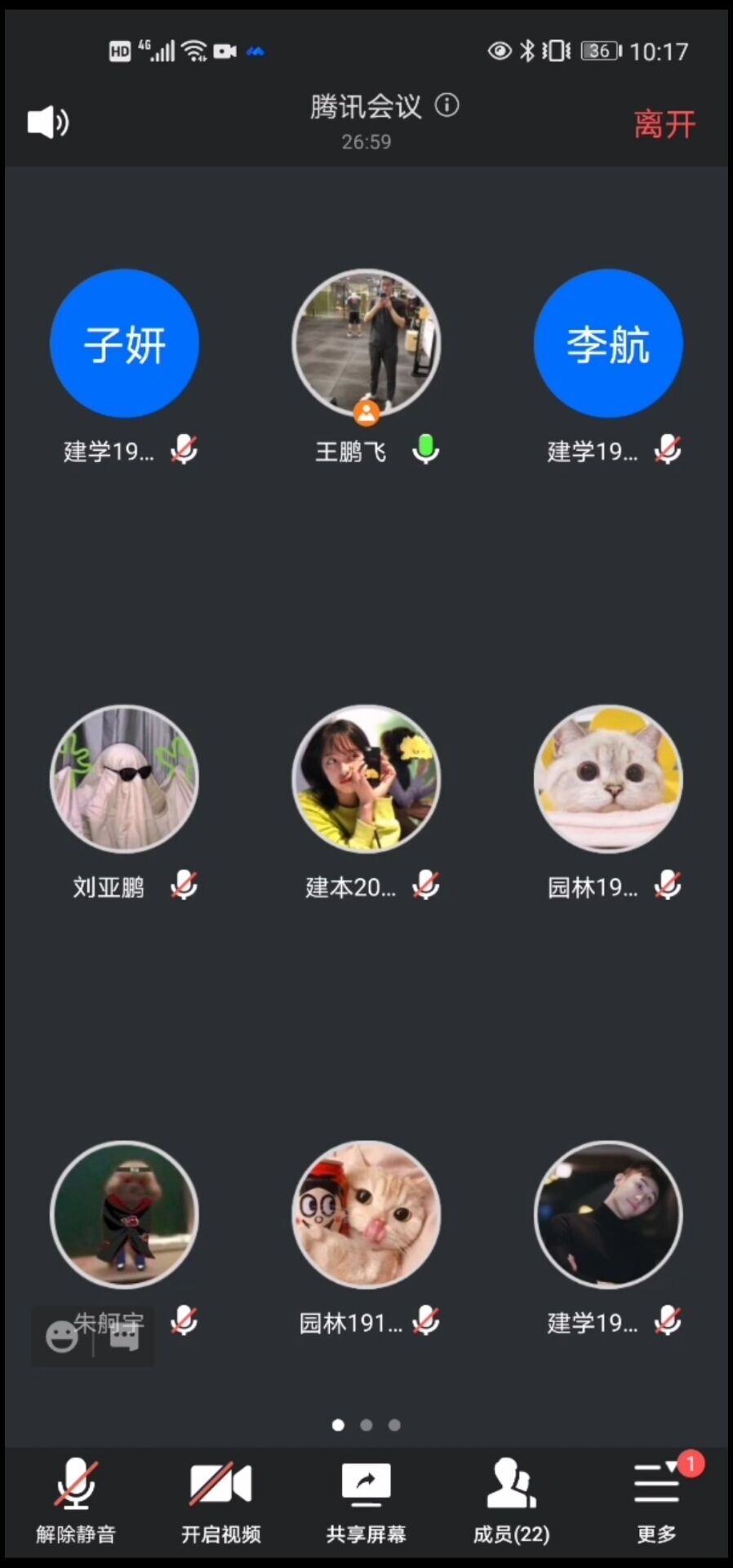Leave the meeting with 离开

tap(664, 125)
